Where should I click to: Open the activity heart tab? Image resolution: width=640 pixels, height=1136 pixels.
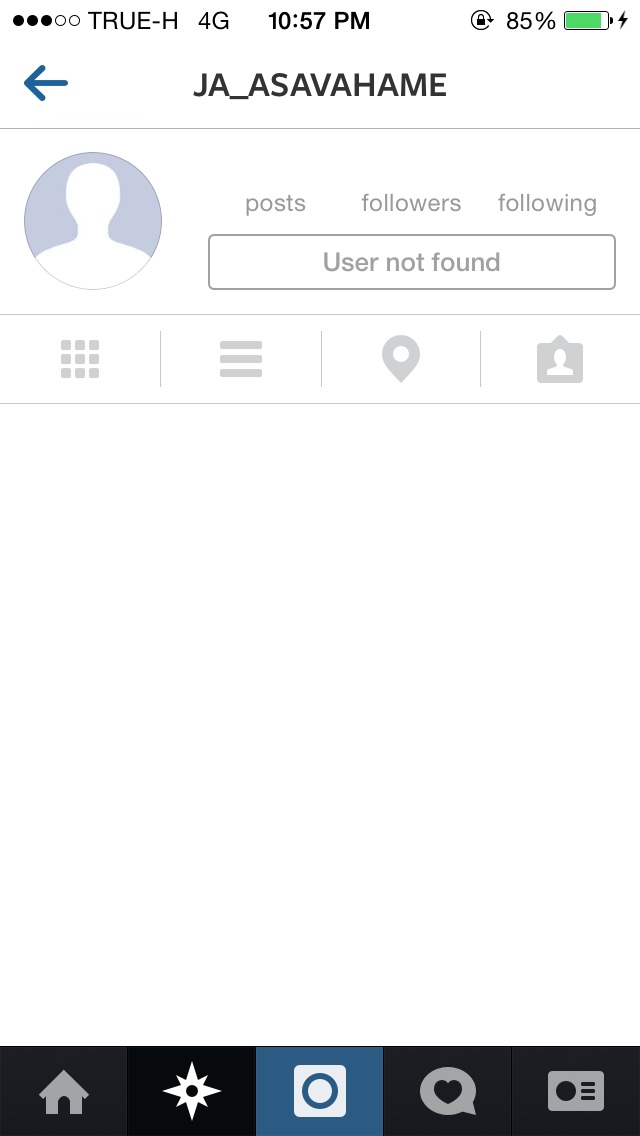(448, 1091)
